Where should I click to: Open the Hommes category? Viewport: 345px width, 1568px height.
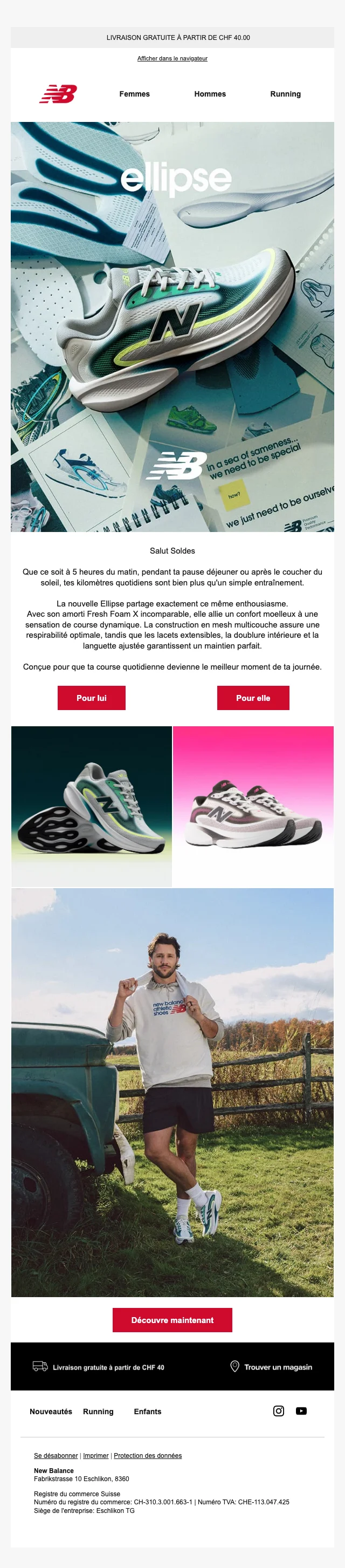(210, 94)
